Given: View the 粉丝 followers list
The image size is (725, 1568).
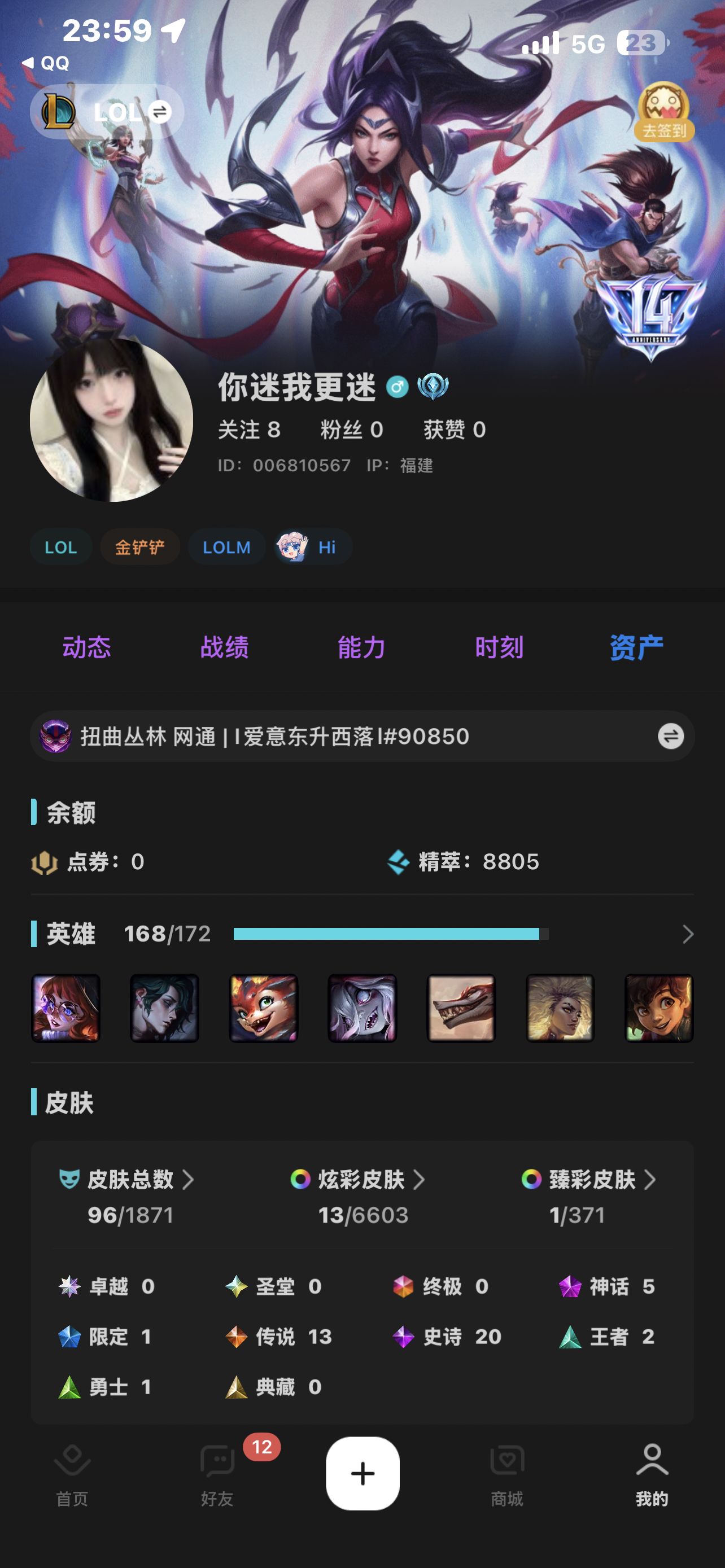Looking at the screenshot, I should pyautogui.click(x=351, y=430).
